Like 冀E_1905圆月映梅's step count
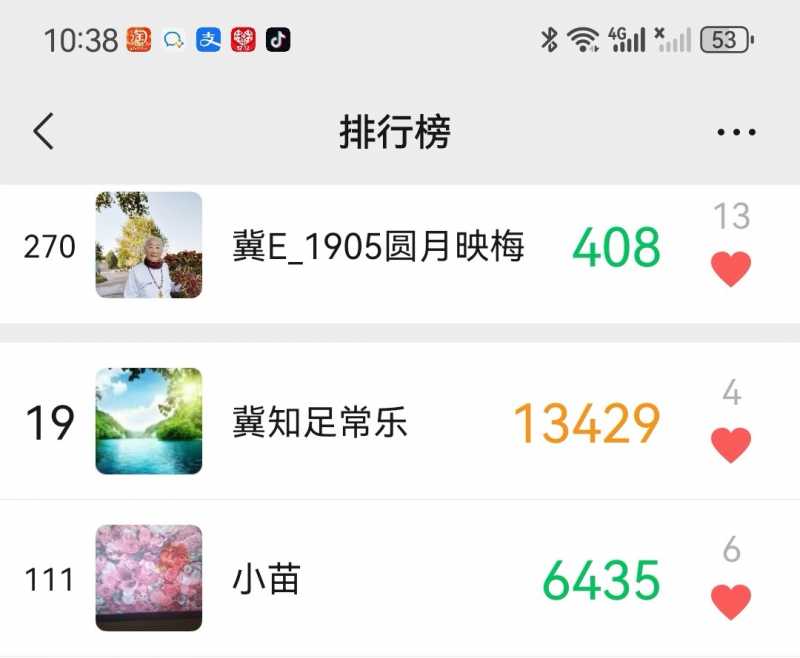 731,268
